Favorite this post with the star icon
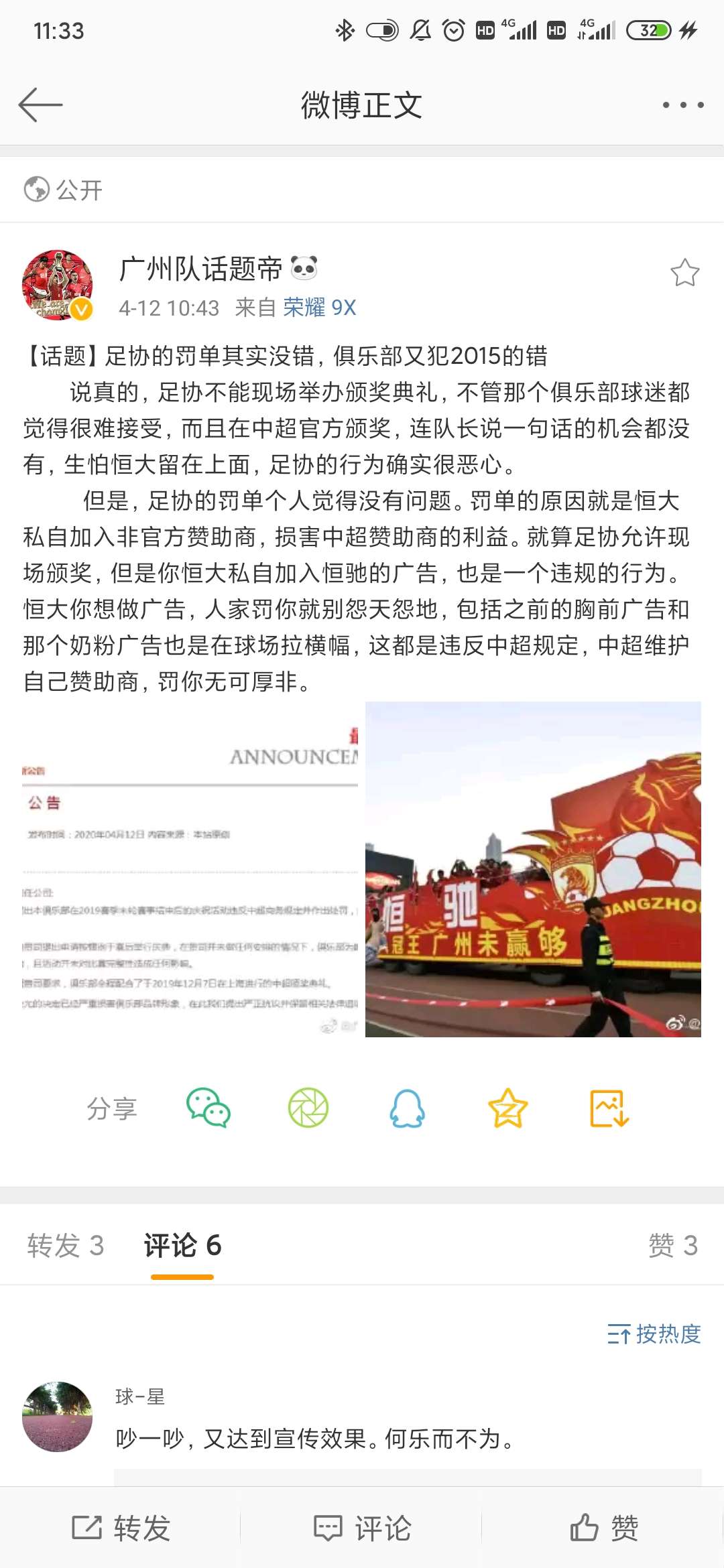 tap(684, 273)
